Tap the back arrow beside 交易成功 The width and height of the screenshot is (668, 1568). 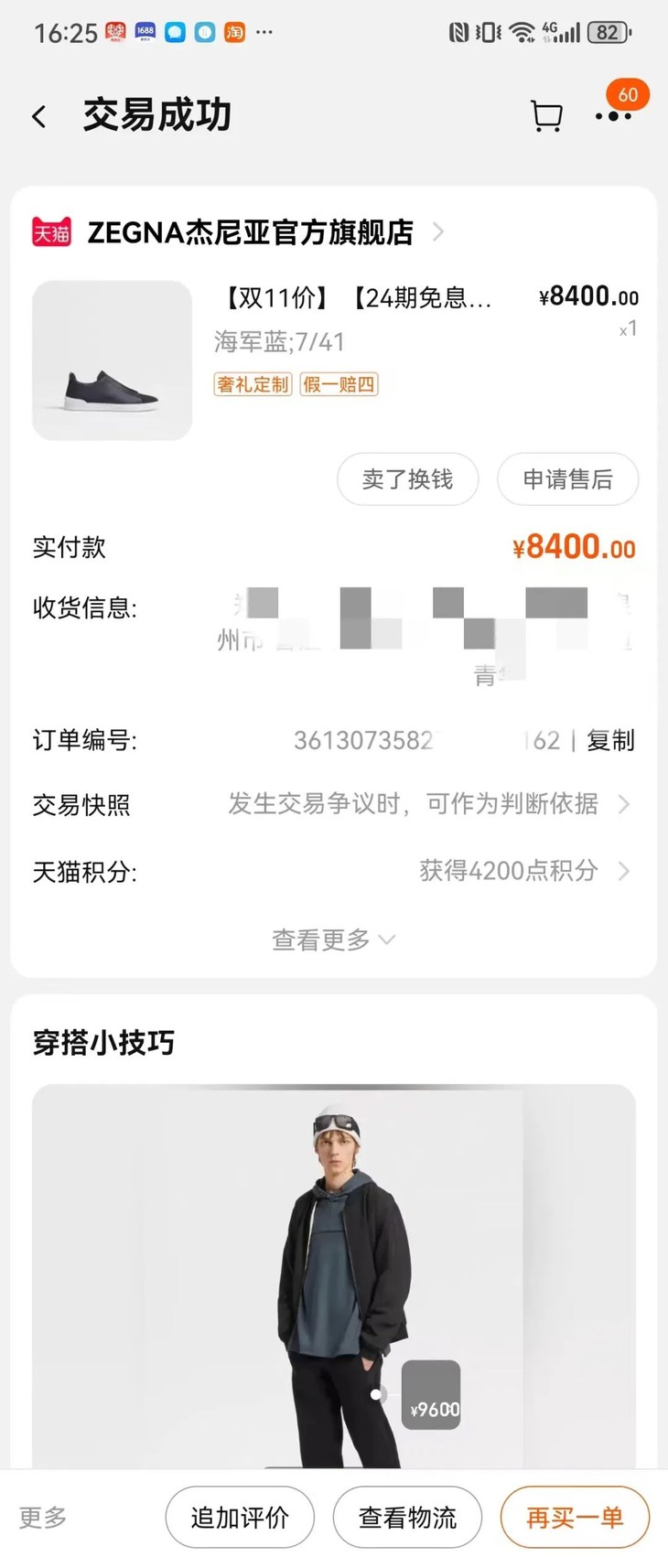[38, 115]
